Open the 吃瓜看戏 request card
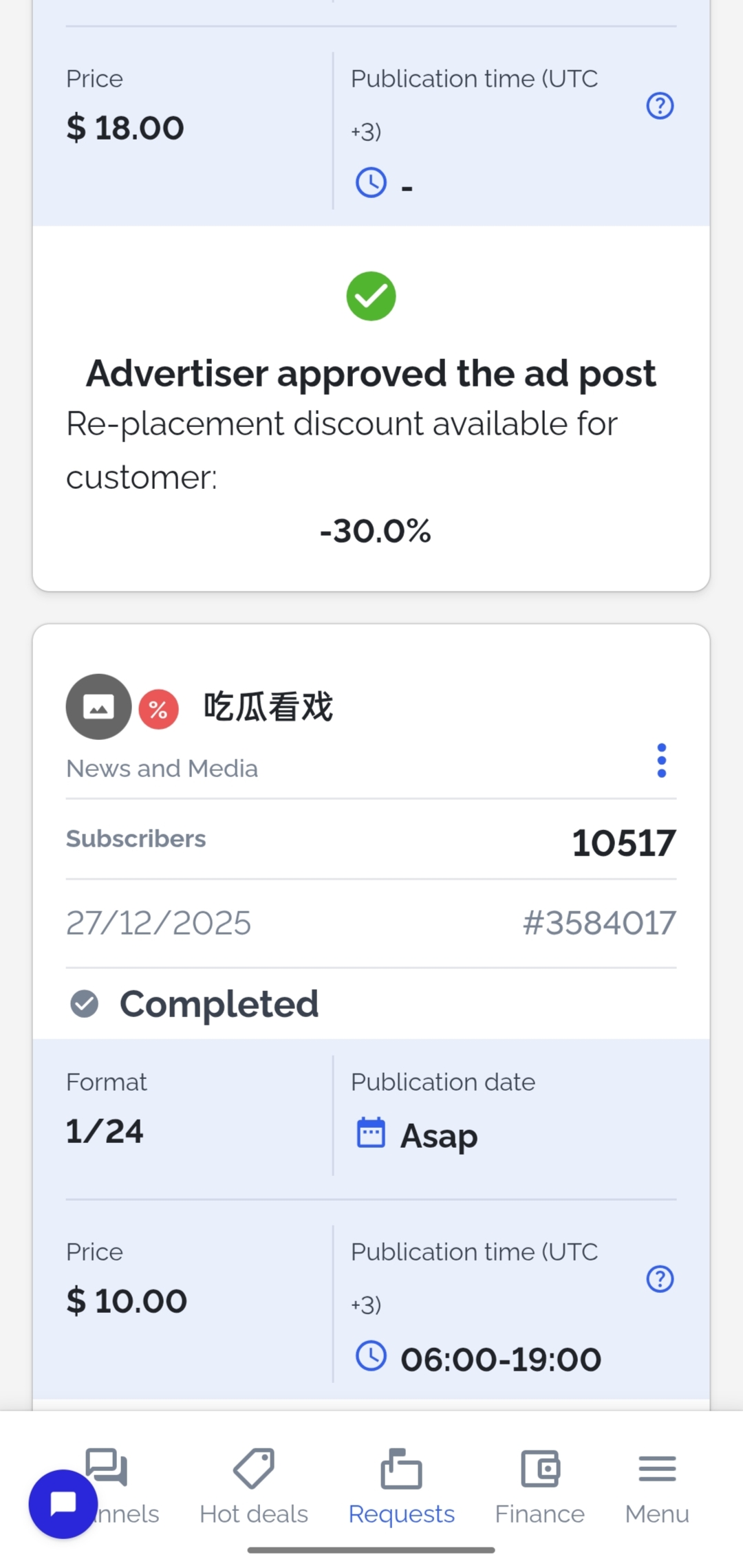 pos(268,707)
